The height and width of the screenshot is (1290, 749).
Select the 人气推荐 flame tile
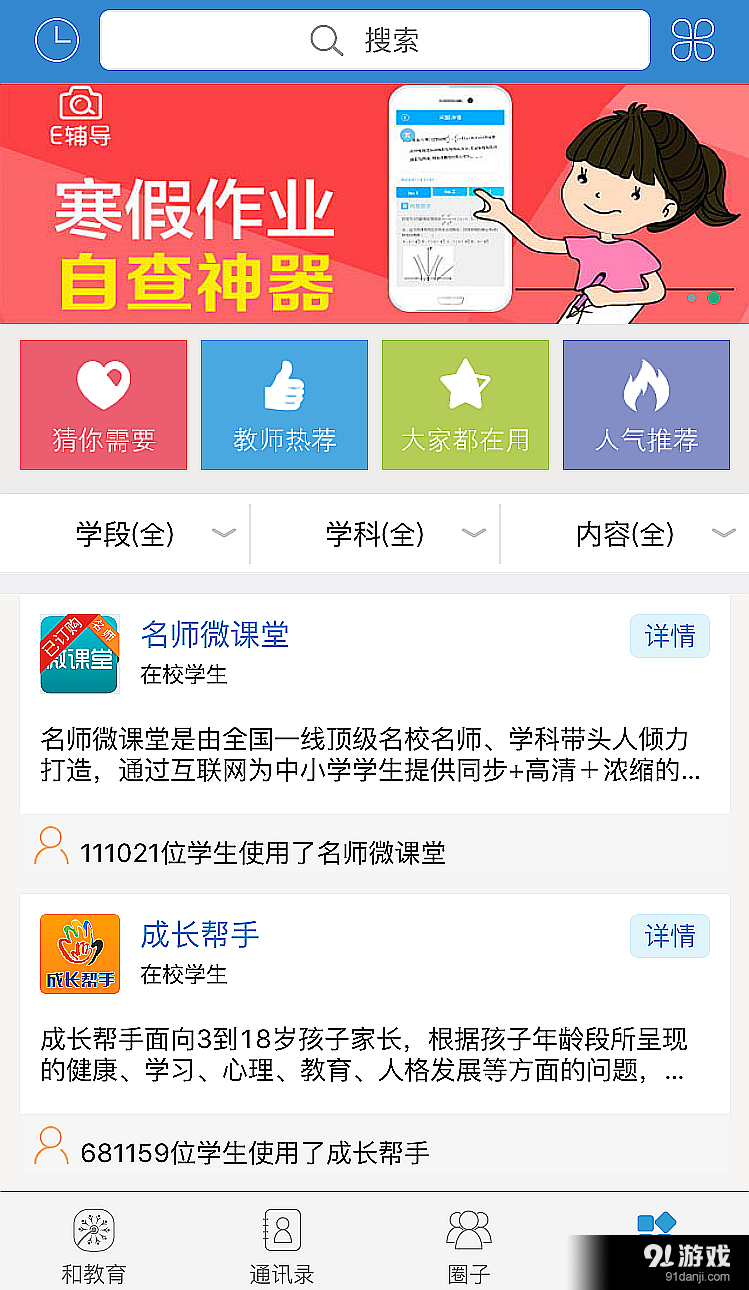[x=646, y=404]
